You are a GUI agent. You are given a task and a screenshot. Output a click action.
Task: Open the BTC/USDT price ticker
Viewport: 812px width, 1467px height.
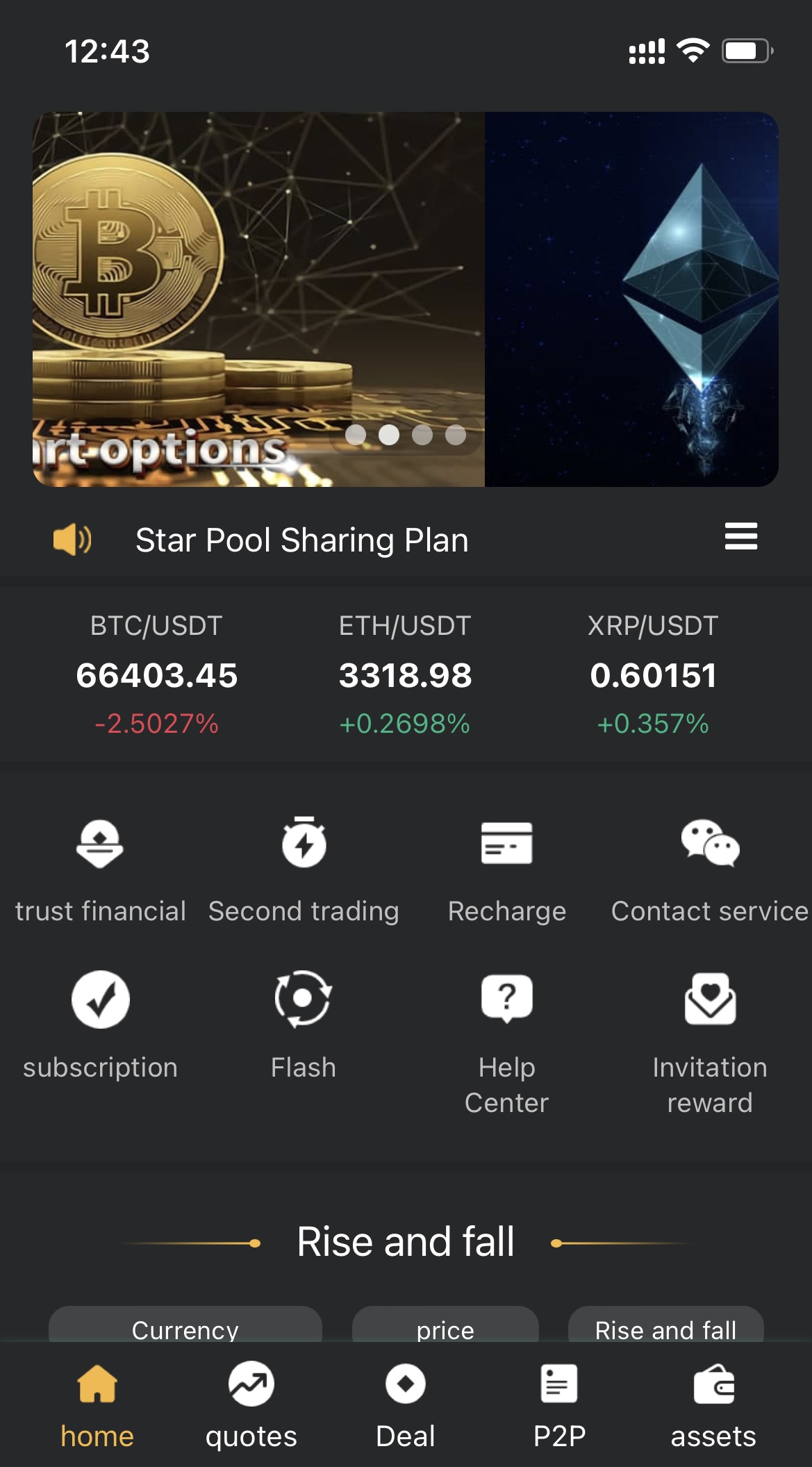[157, 674]
